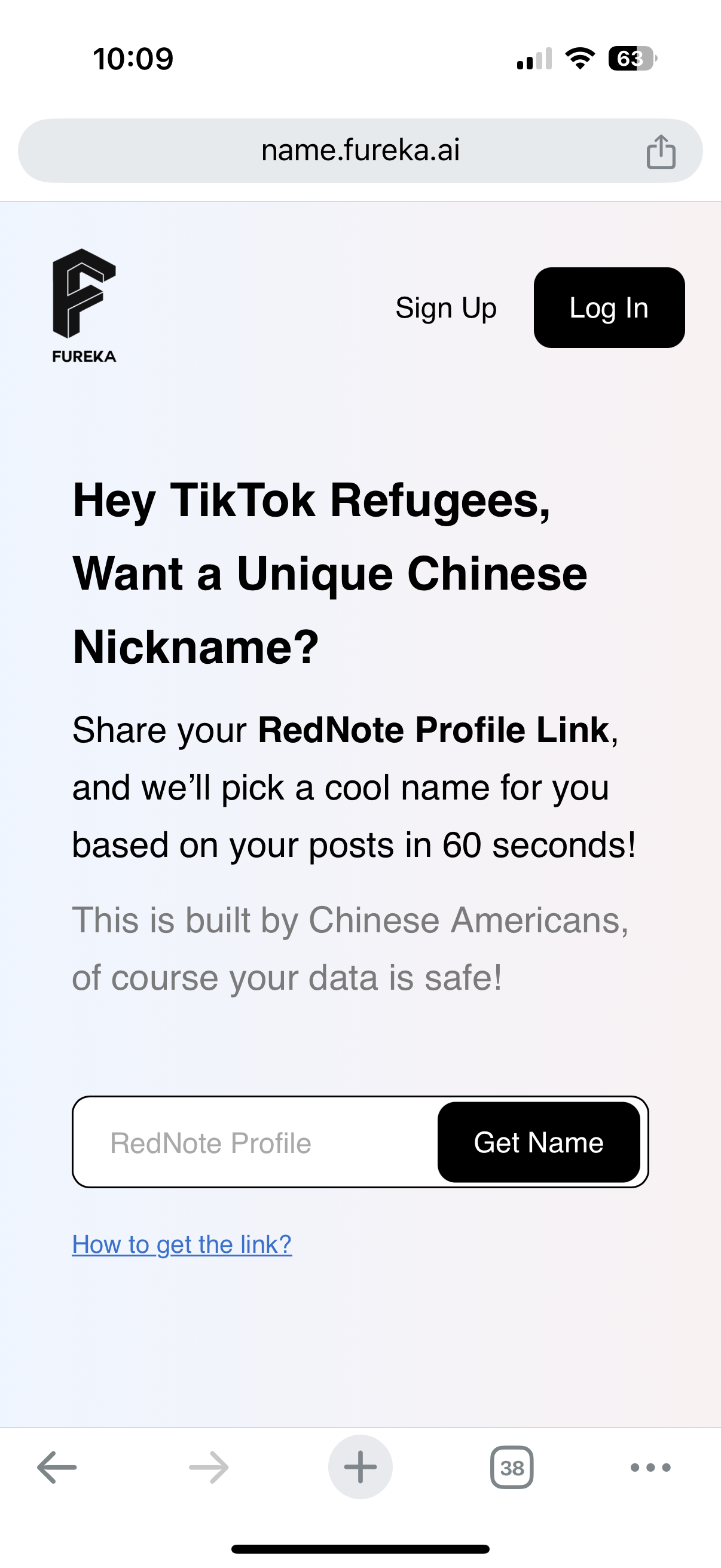Share this page via the share icon
Image resolution: width=721 pixels, height=1568 pixels.
(661, 151)
